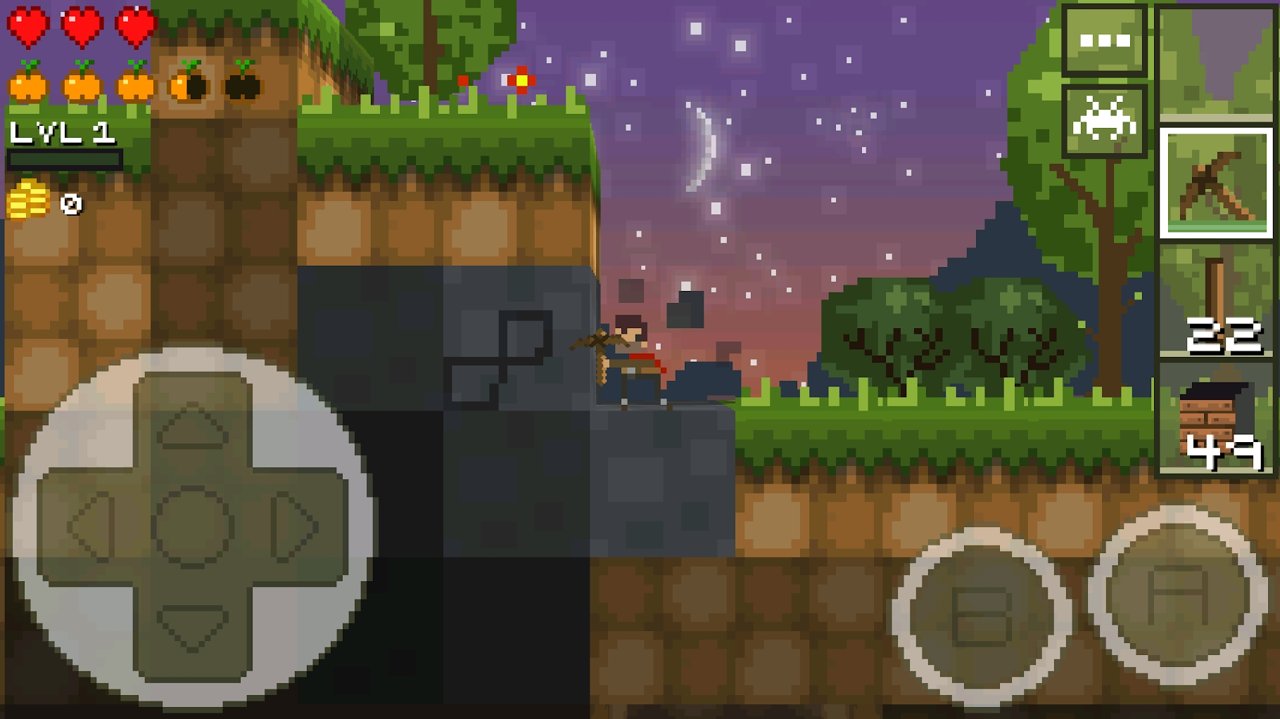This screenshot has width=1280, height=719.
Task: Tap the D-pad up arrow
Action: coord(193,426)
